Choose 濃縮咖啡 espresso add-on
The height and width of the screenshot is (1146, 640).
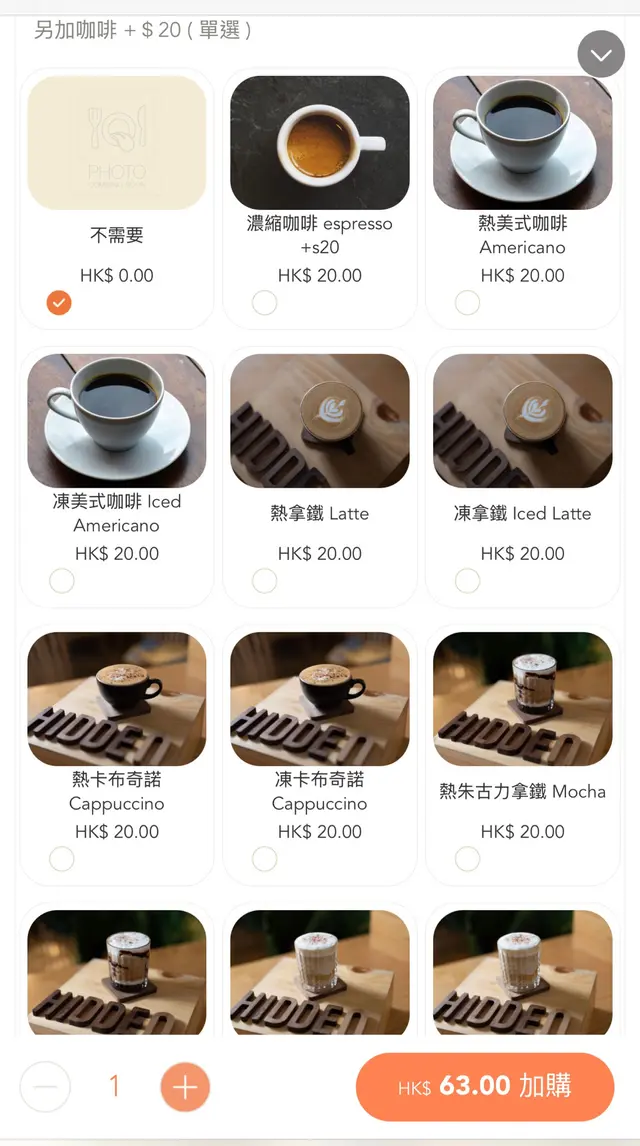[x=264, y=302]
